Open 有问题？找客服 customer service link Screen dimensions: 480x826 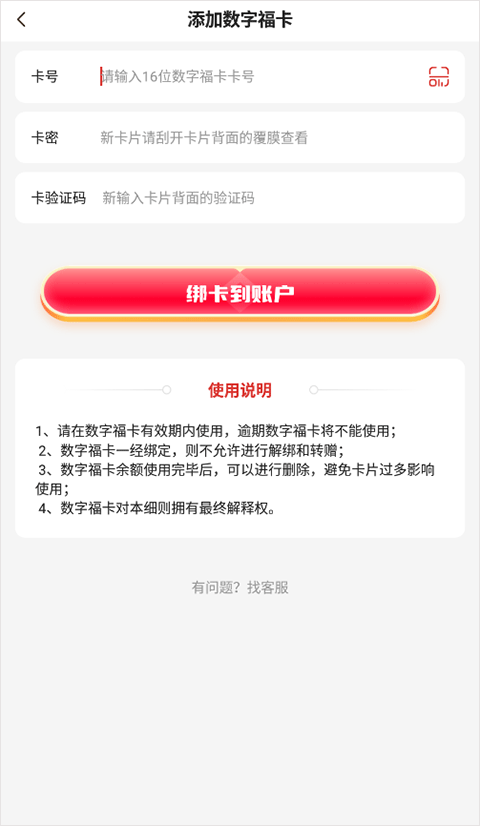(x=240, y=587)
